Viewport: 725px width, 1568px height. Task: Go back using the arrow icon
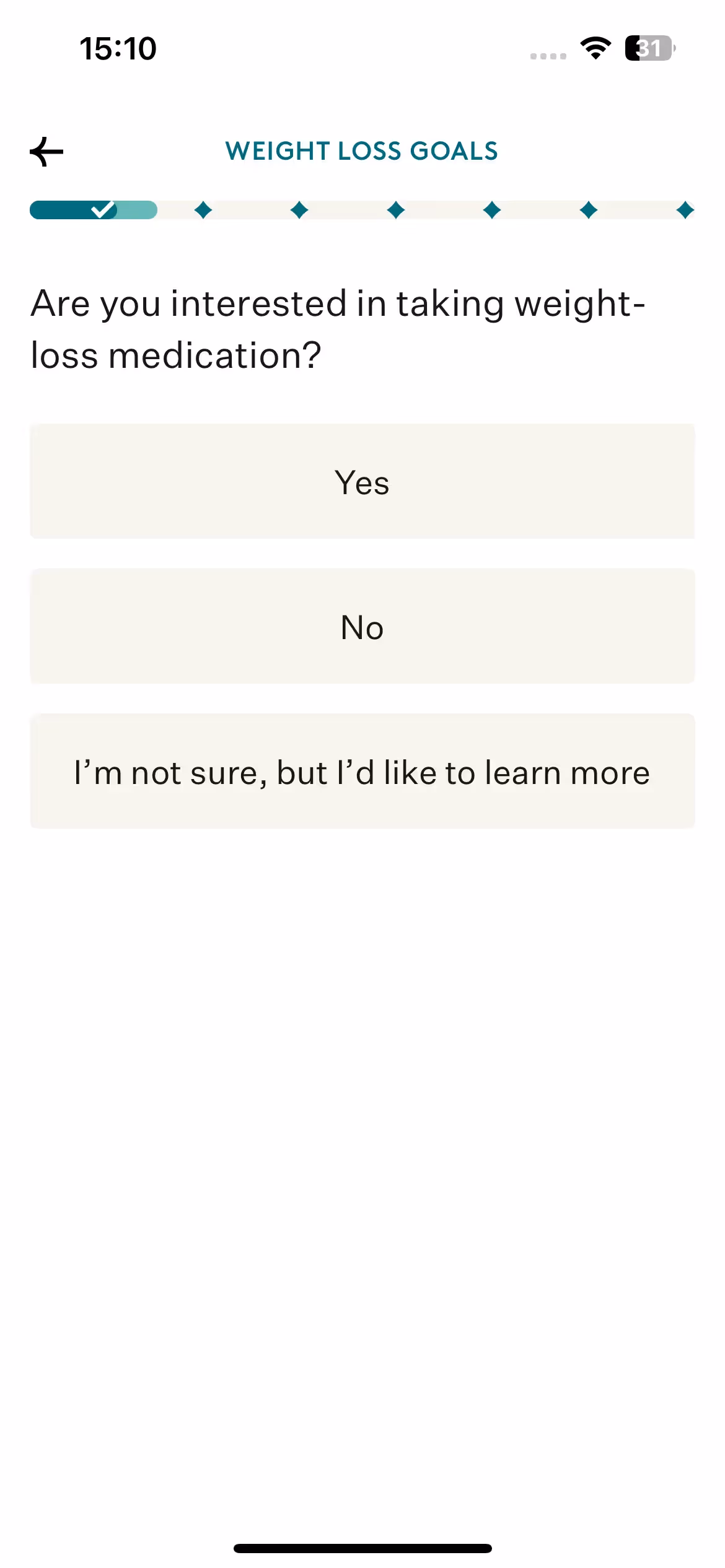tap(46, 152)
